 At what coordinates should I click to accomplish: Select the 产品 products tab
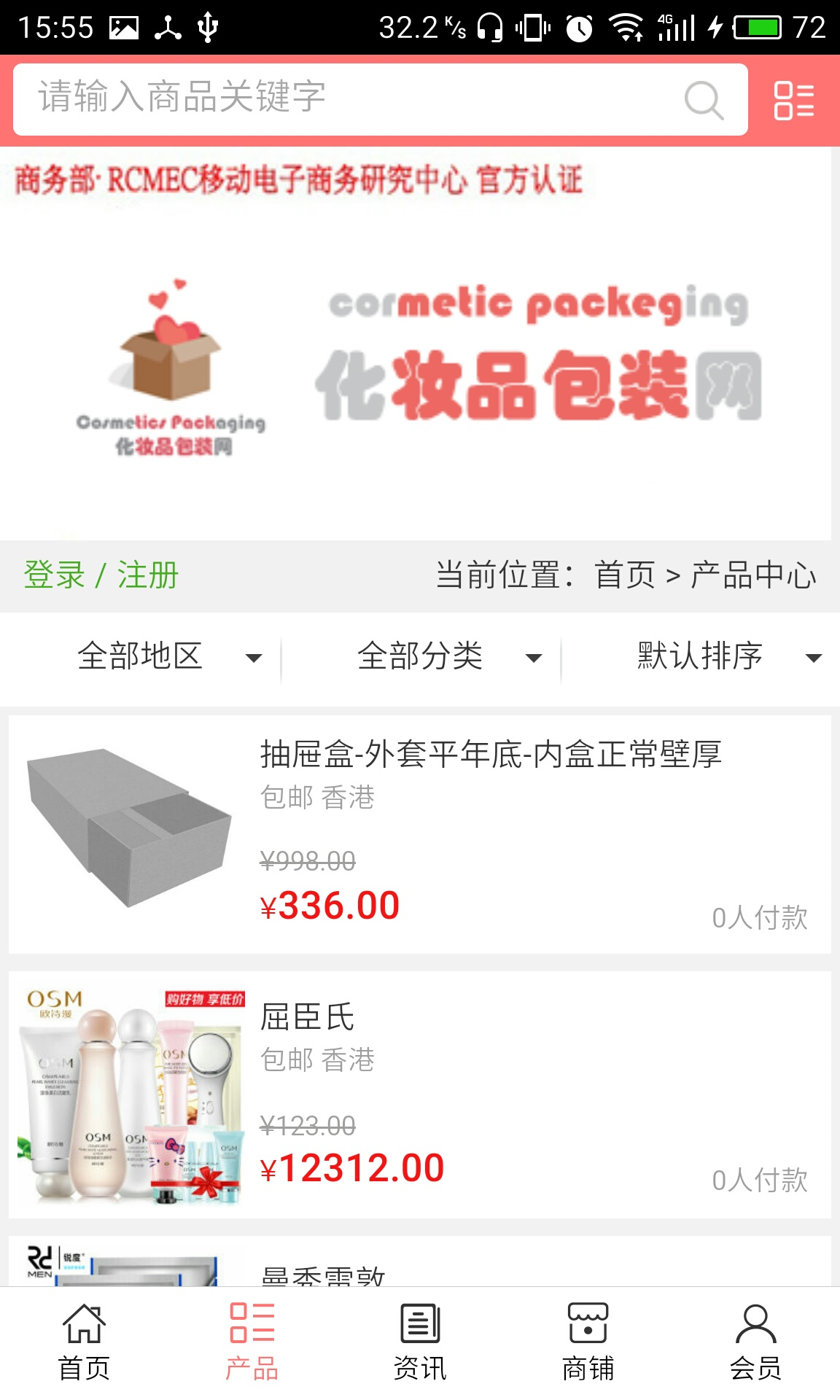[x=252, y=1342]
